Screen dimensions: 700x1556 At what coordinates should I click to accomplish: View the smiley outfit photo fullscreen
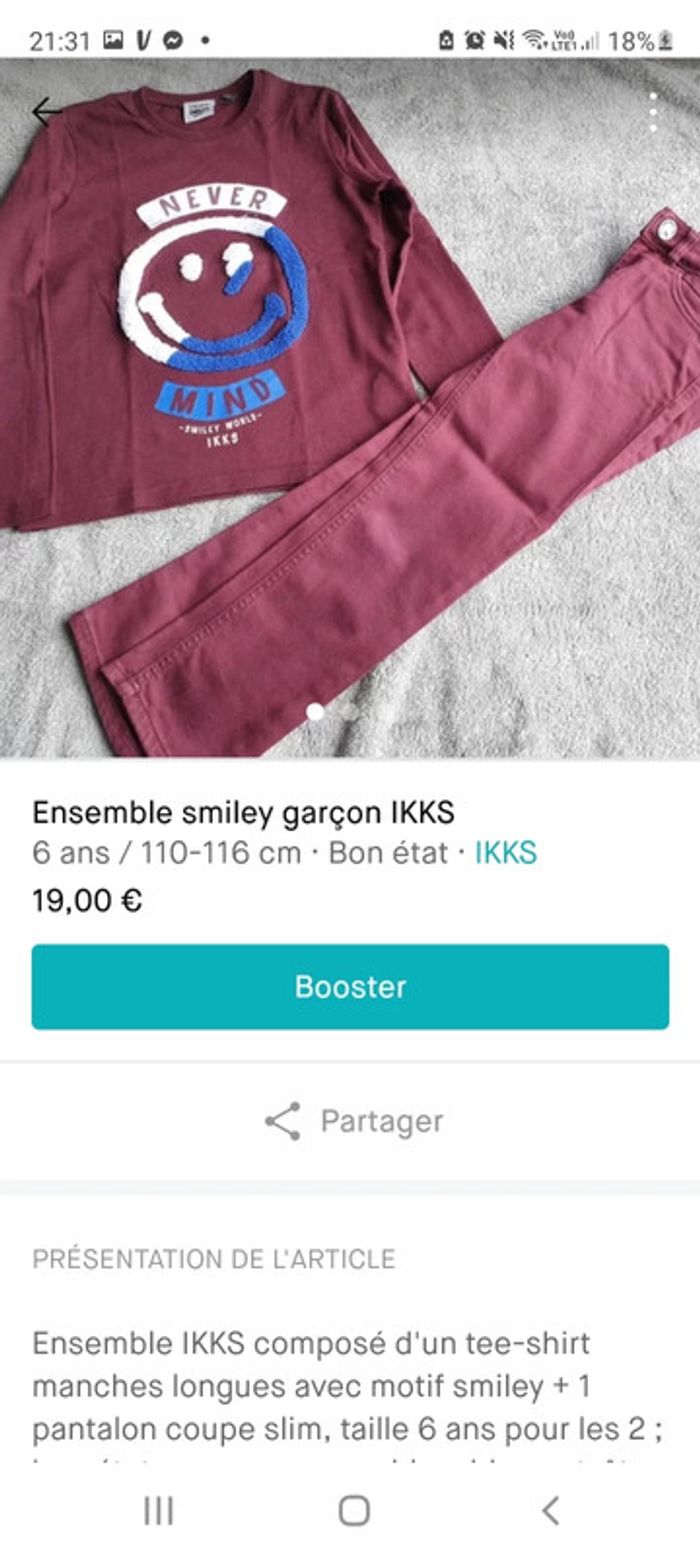point(350,420)
